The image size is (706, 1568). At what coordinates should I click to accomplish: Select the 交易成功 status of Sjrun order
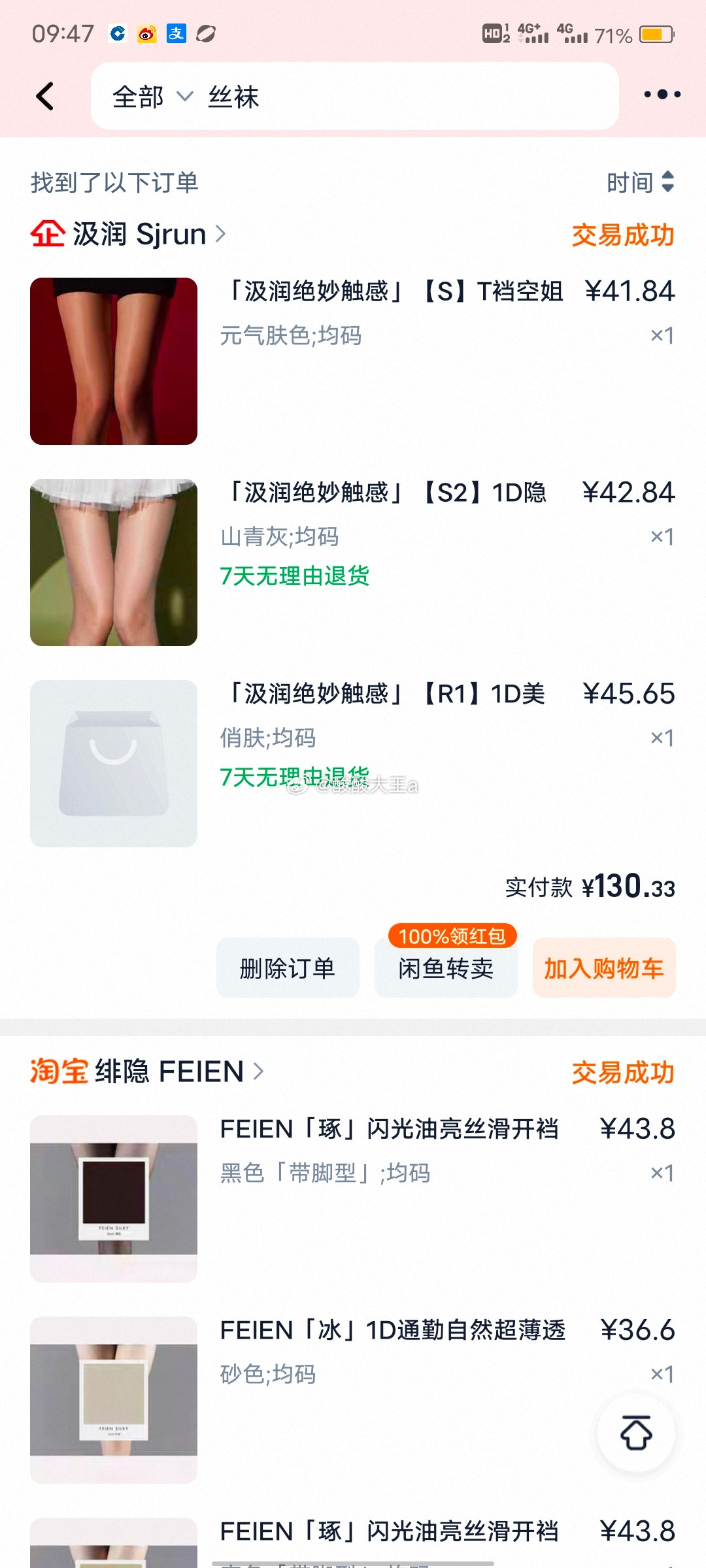coord(624,233)
